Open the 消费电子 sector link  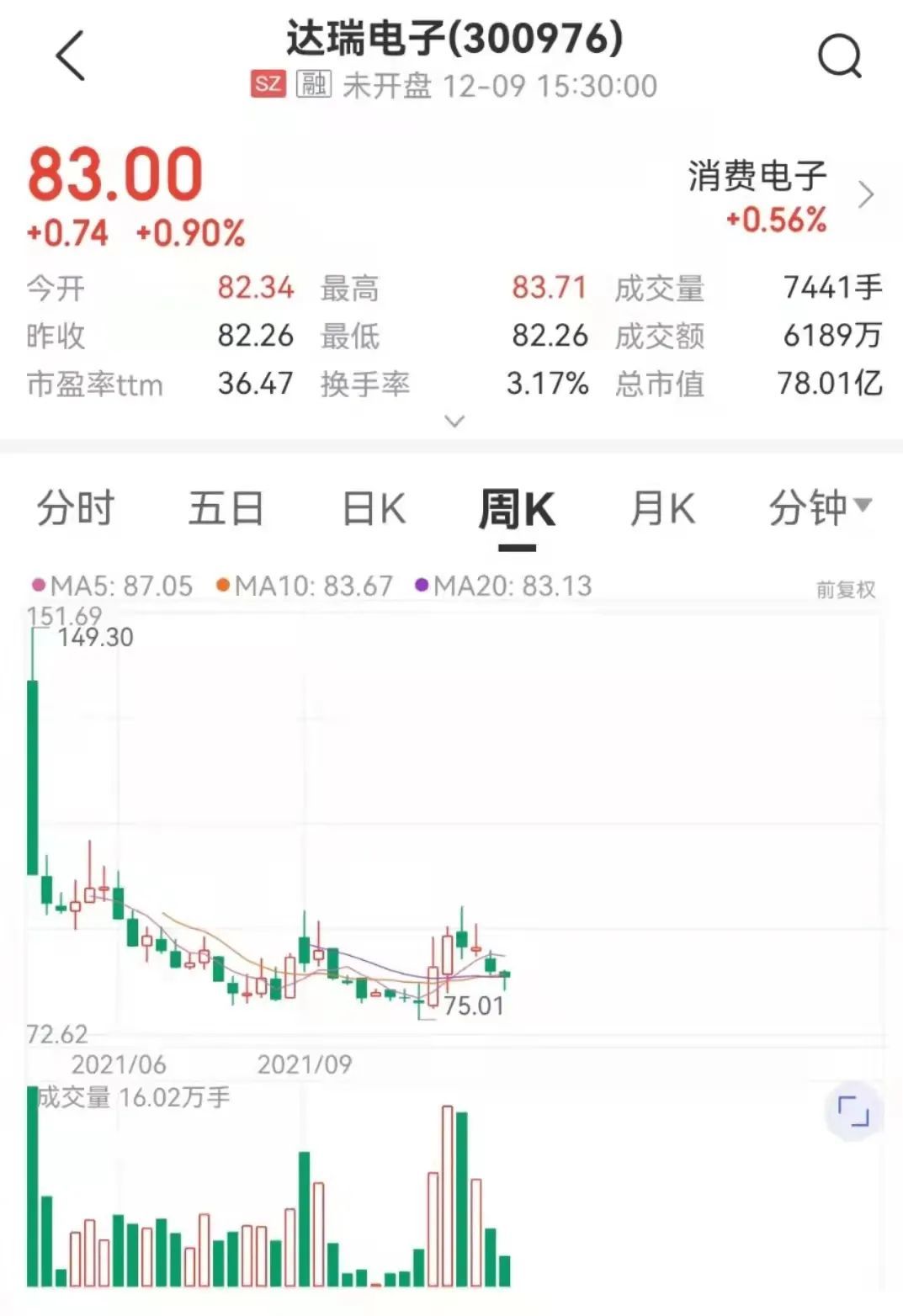pos(779,195)
